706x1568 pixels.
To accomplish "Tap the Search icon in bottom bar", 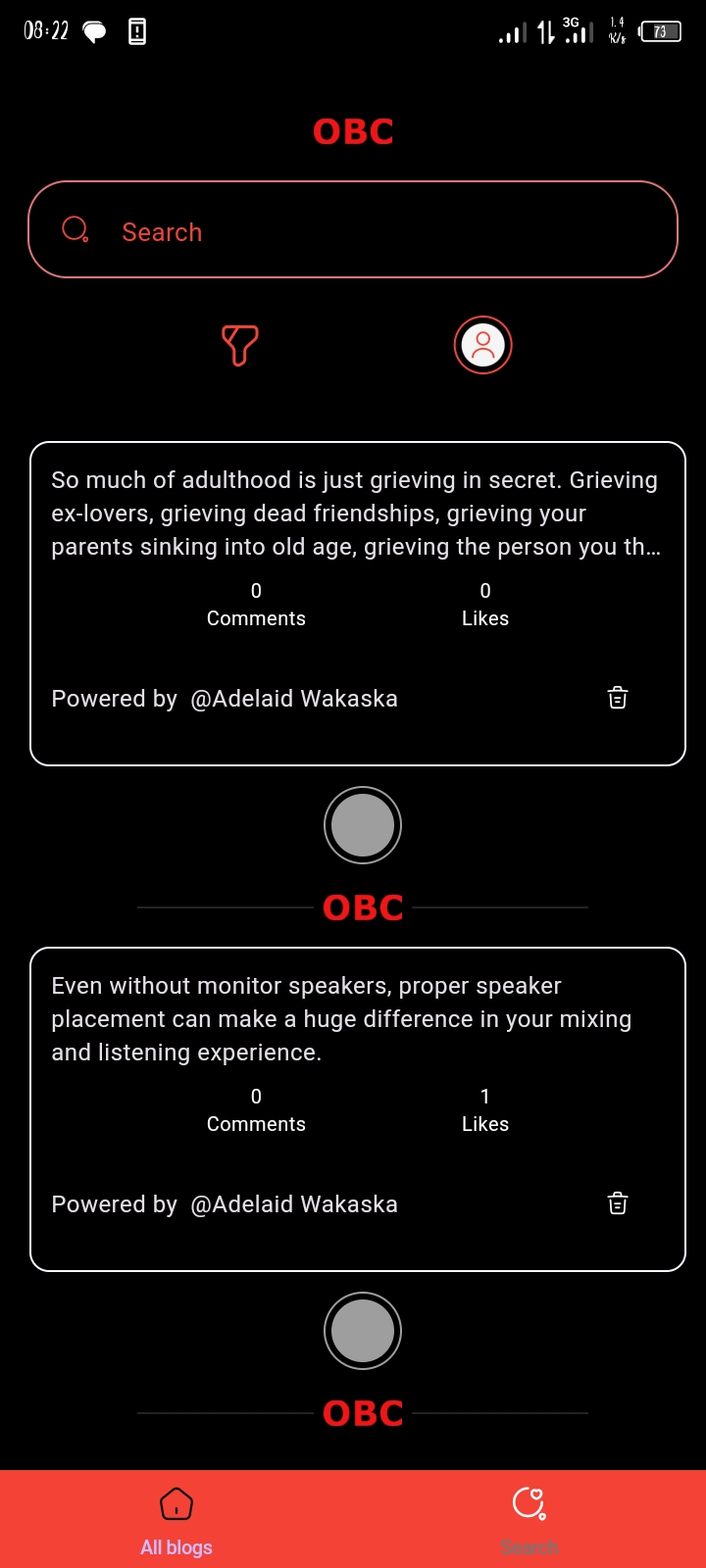I will [529, 1502].
